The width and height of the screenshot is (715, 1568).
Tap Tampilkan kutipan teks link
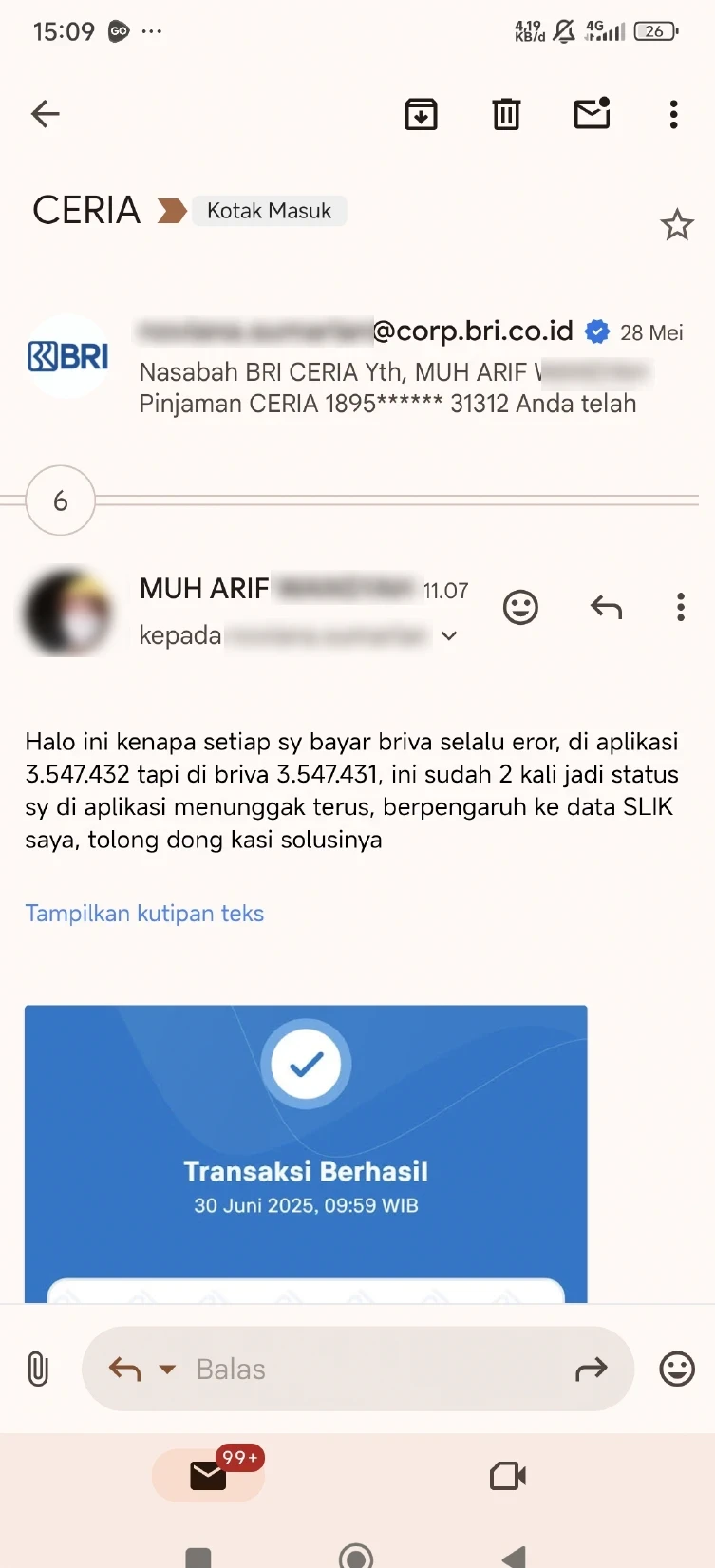[144, 914]
